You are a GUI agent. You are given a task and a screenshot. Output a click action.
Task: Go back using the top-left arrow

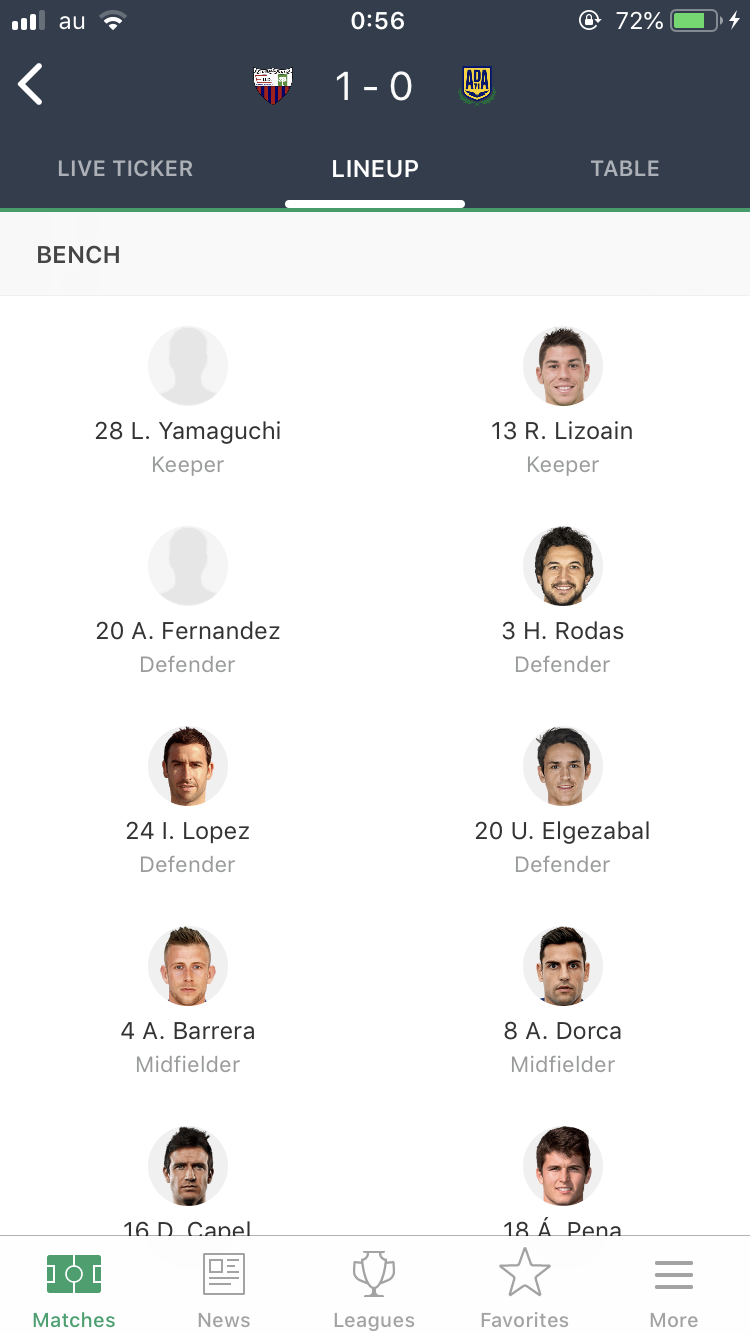pyautogui.click(x=31, y=85)
